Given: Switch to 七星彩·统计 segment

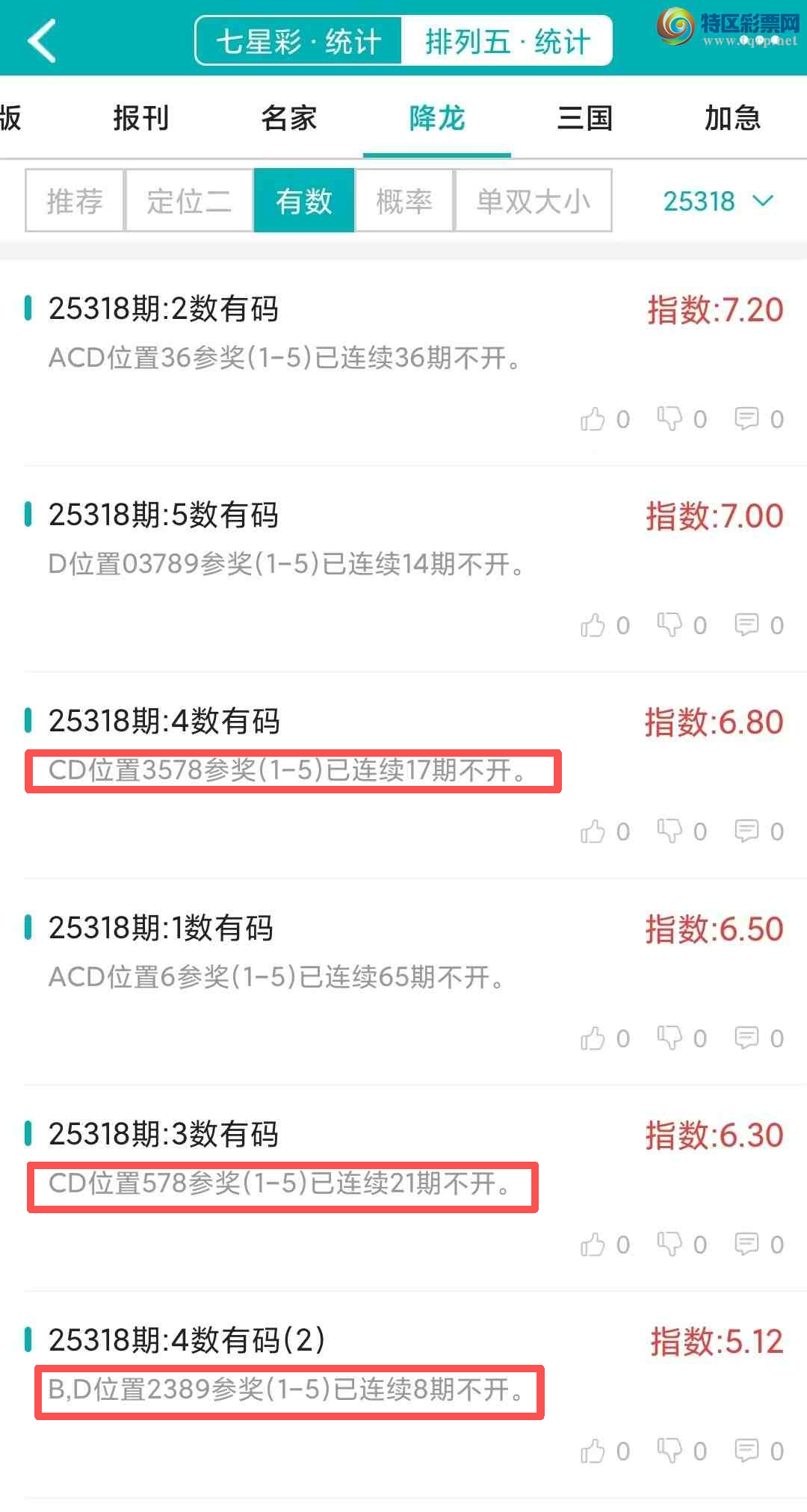Looking at the screenshot, I should [x=299, y=41].
